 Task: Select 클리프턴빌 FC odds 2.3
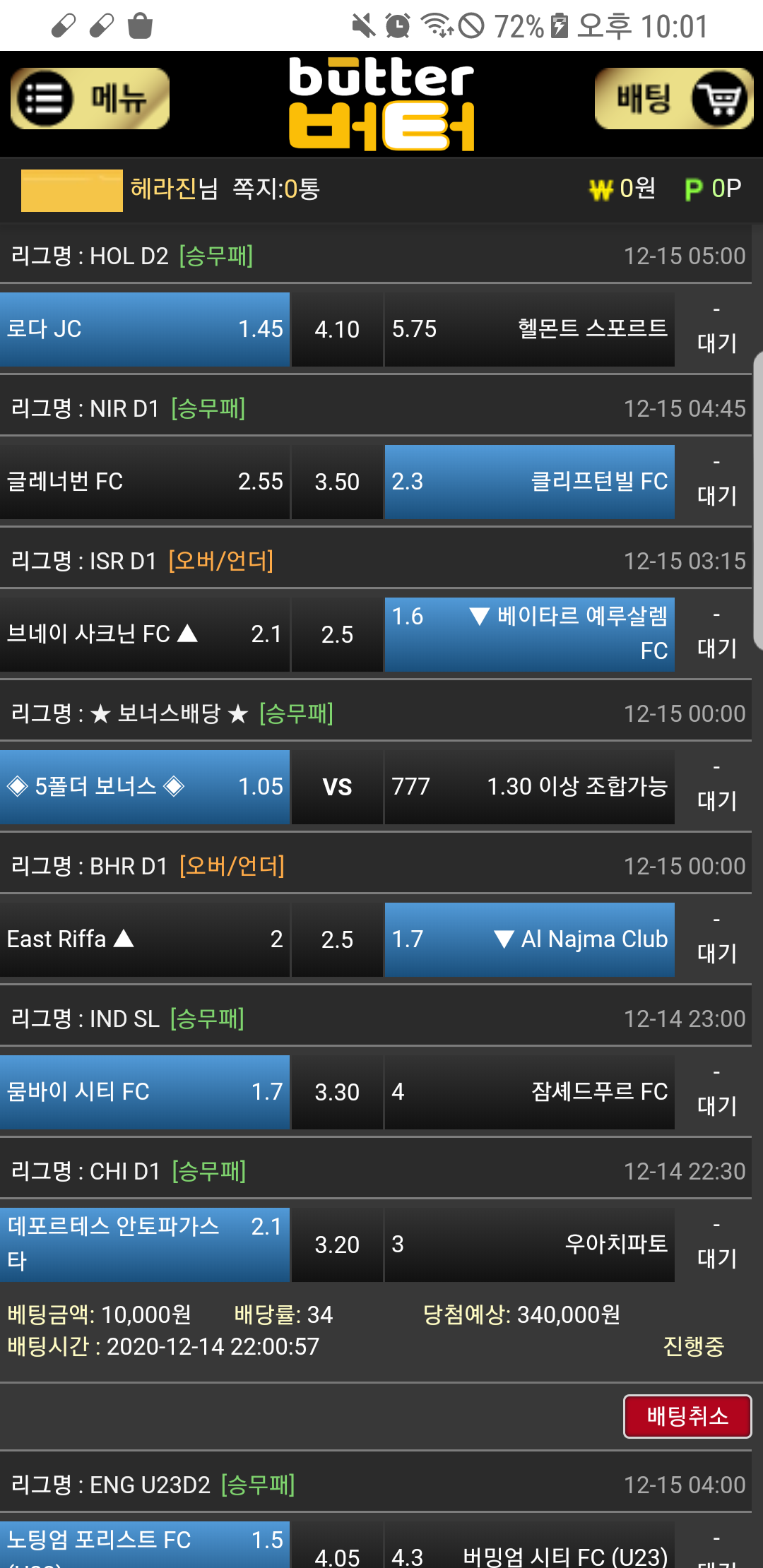click(529, 482)
